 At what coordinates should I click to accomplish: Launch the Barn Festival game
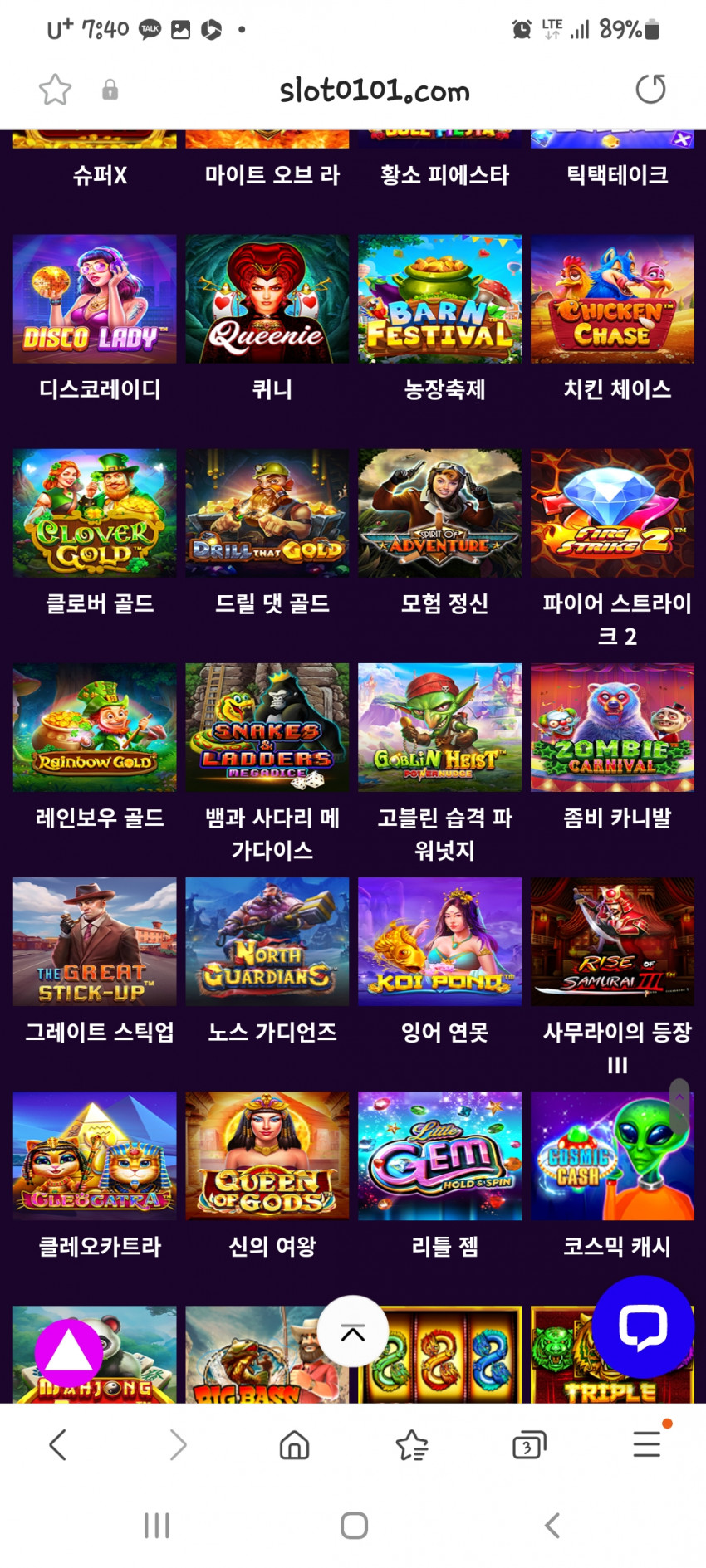coord(439,299)
